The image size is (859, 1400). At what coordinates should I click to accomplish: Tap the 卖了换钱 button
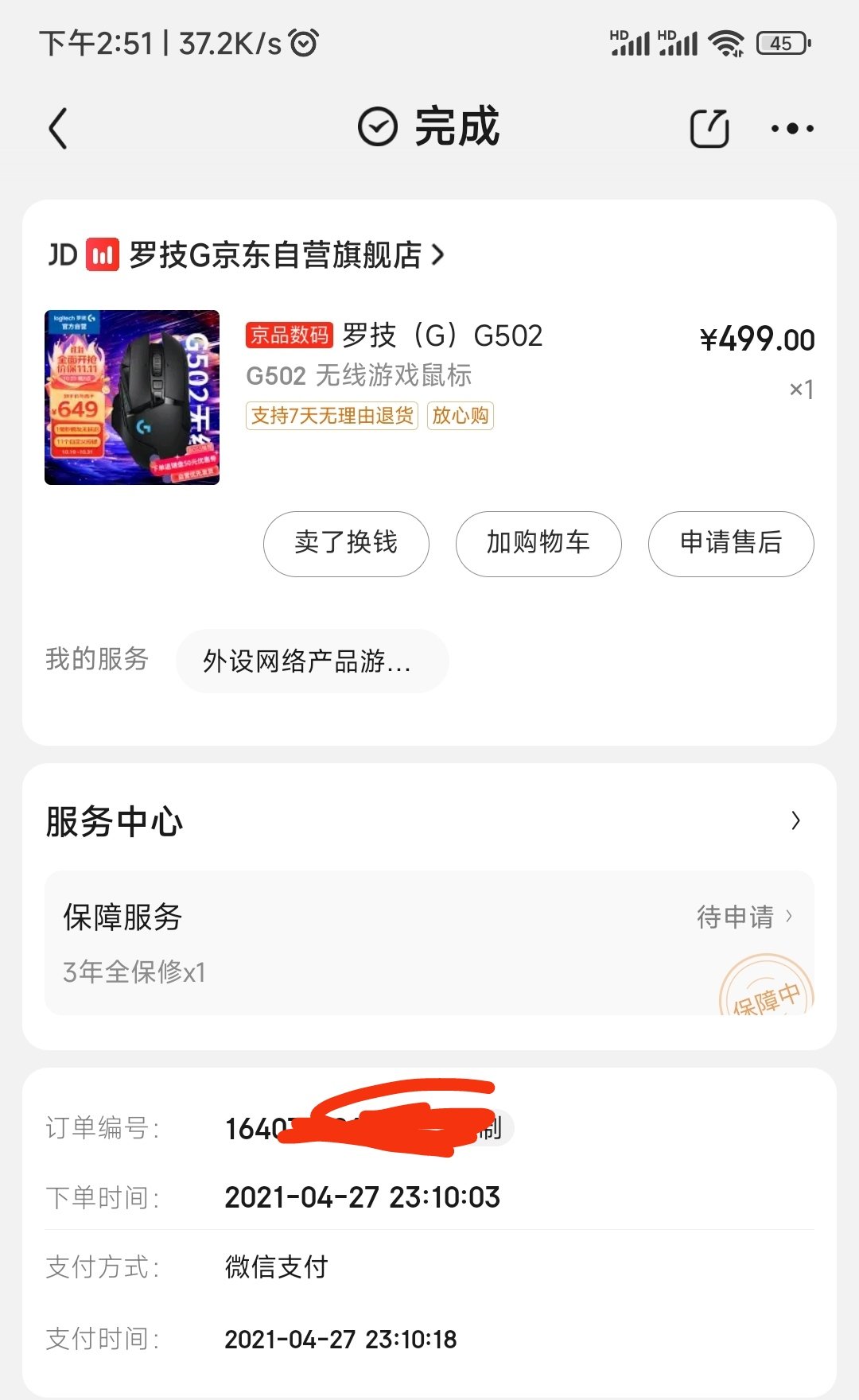click(x=346, y=544)
